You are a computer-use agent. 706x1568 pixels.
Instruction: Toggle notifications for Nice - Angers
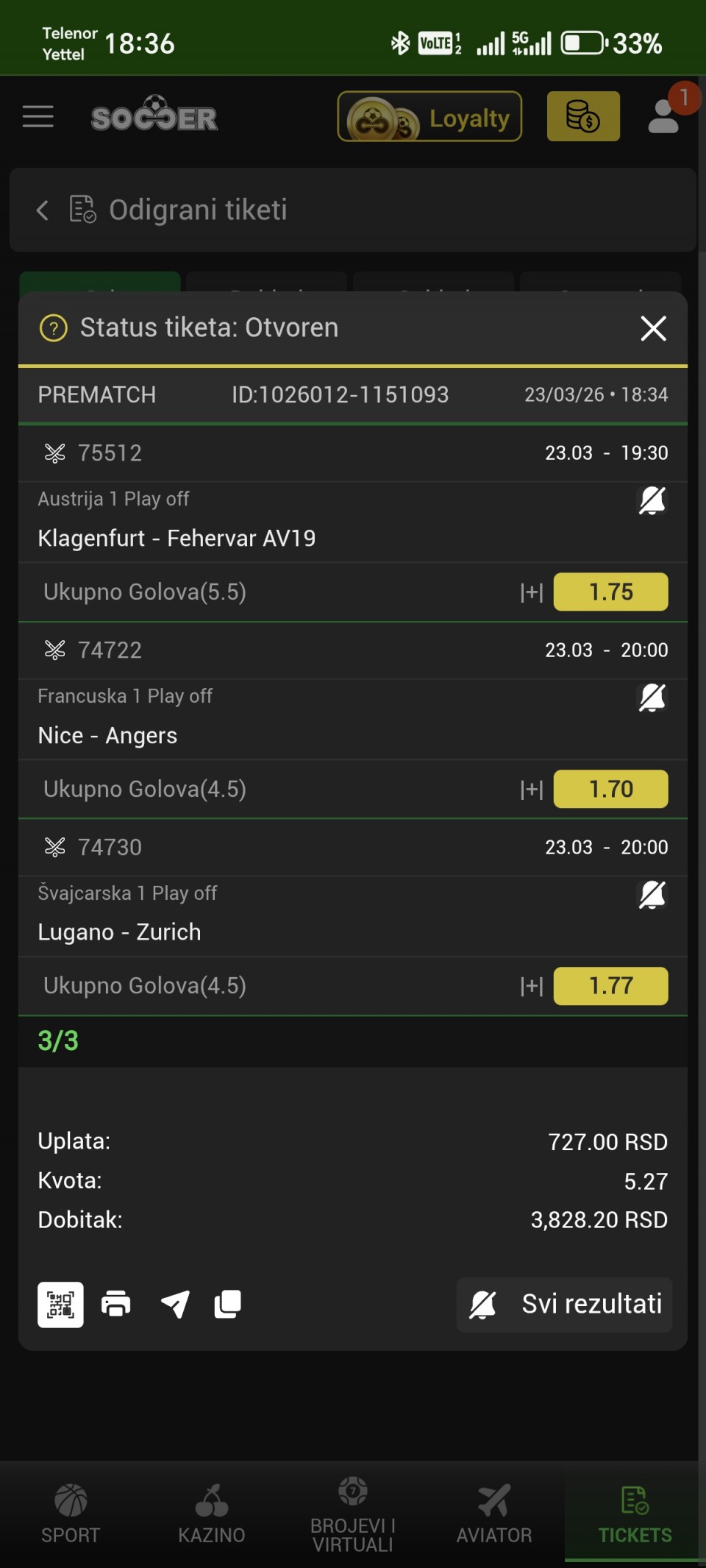(652, 698)
